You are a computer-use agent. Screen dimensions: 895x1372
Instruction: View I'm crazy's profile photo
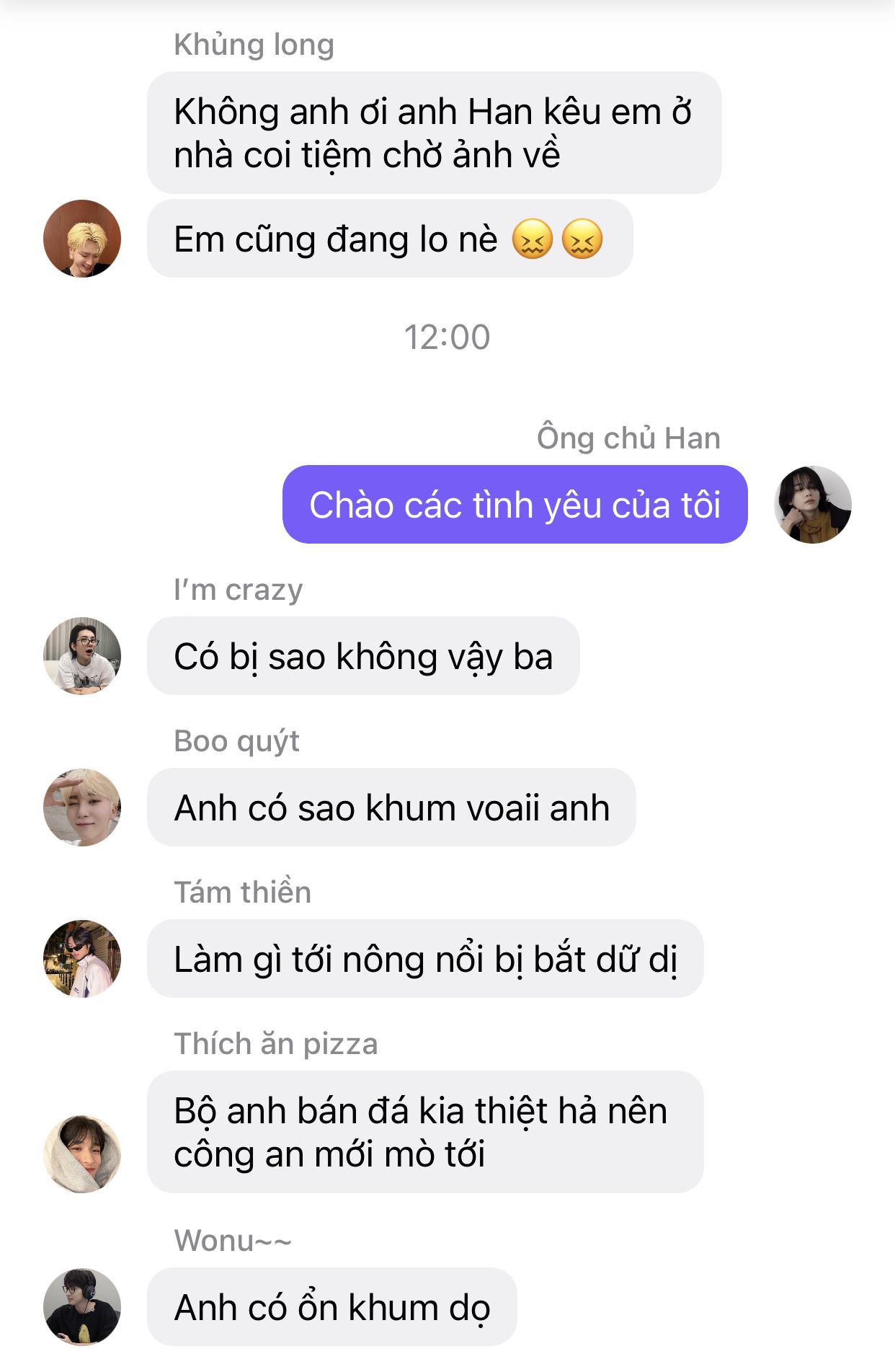click(82, 656)
